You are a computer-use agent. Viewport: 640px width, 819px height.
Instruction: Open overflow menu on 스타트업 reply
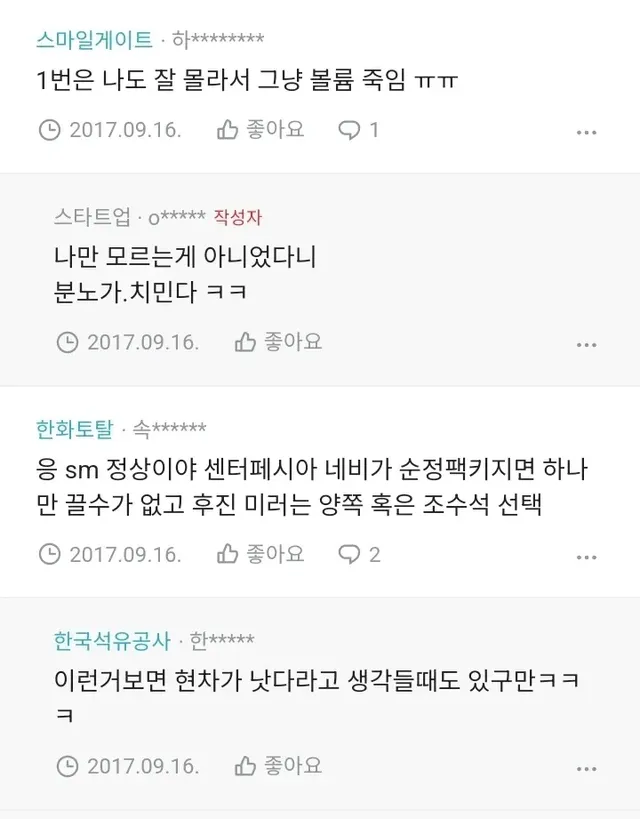coord(586,345)
